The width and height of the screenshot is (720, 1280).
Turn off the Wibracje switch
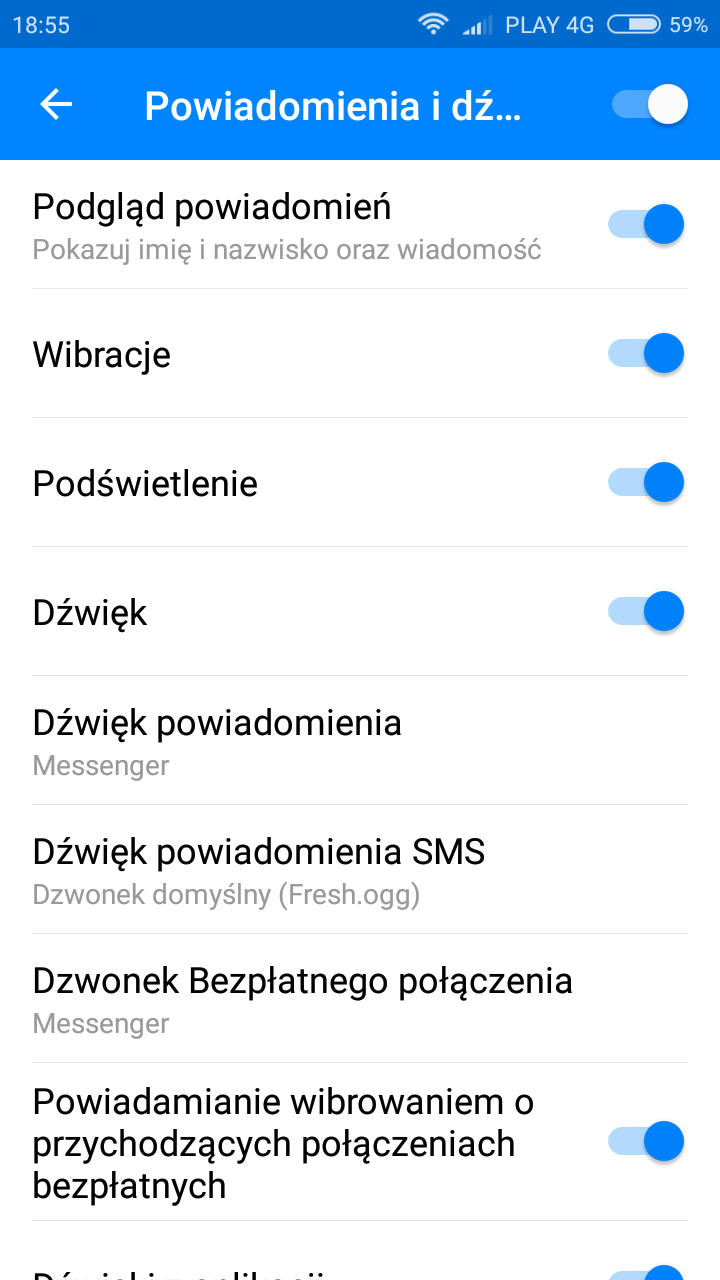646,353
